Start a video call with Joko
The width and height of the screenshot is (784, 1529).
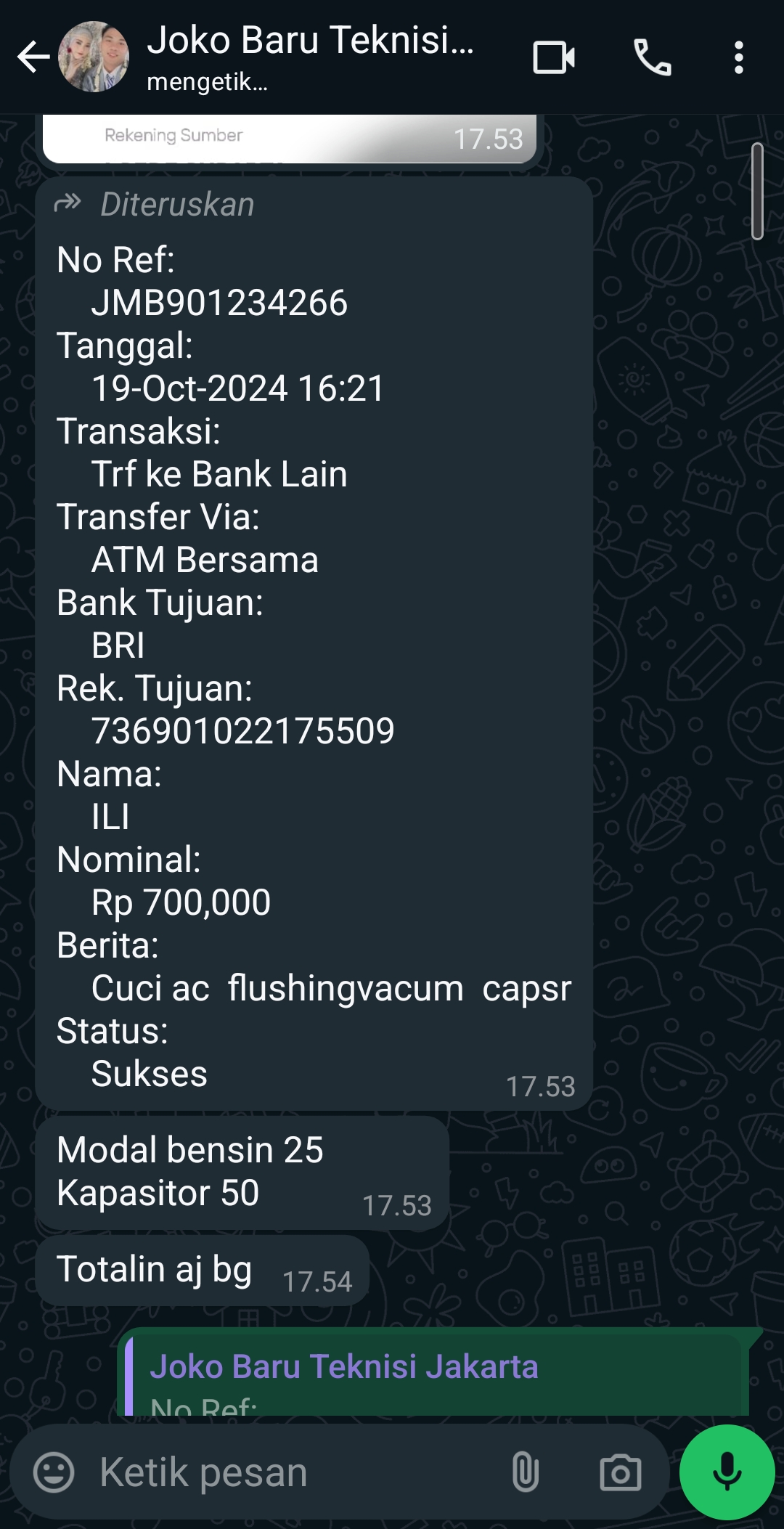pos(554,57)
